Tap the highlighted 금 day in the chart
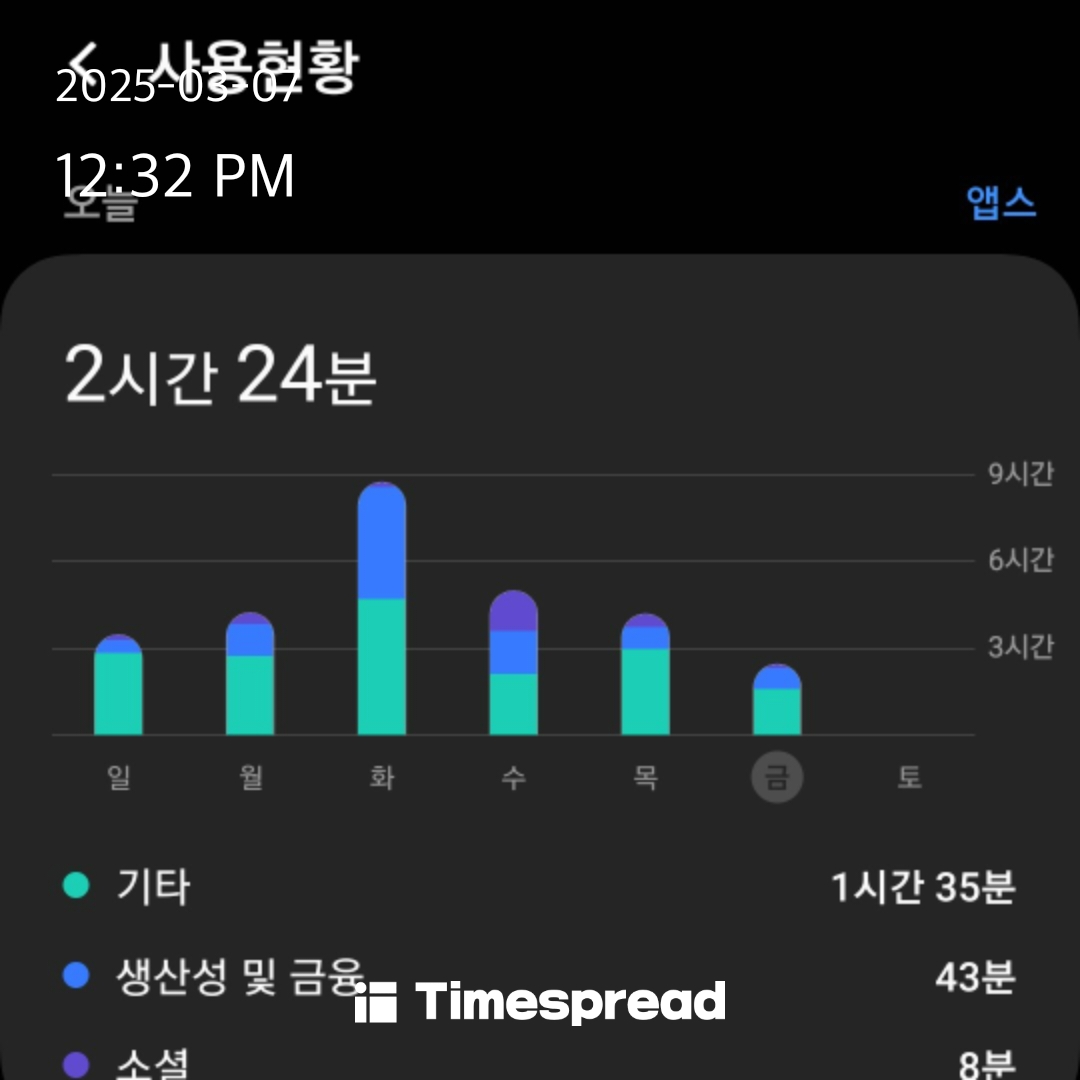Image resolution: width=1080 pixels, height=1080 pixels. click(777, 777)
